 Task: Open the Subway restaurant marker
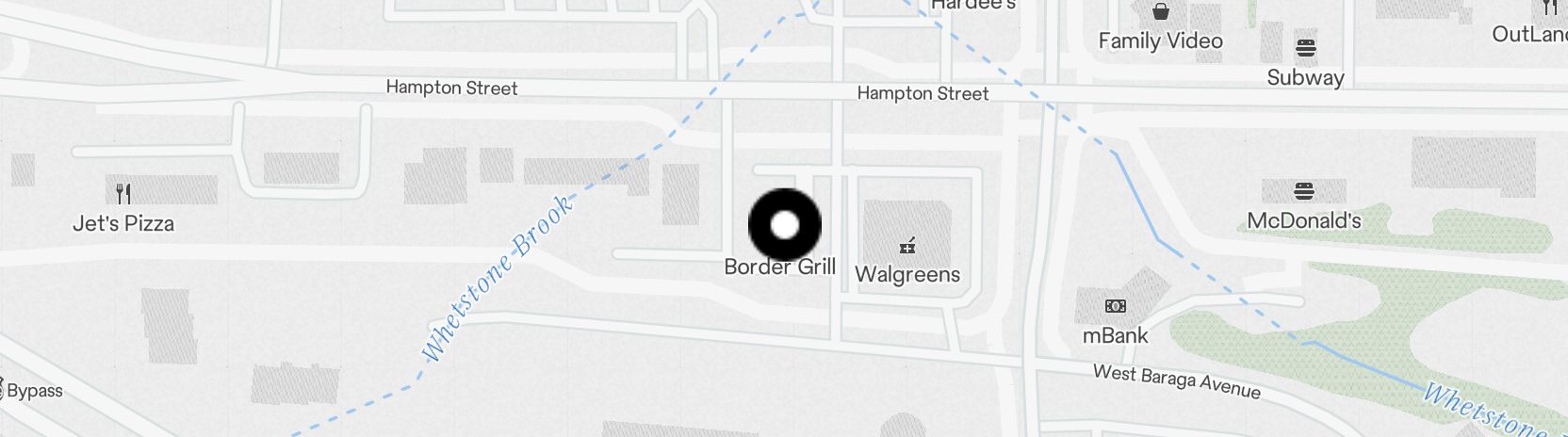pyautogui.click(x=1305, y=49)
